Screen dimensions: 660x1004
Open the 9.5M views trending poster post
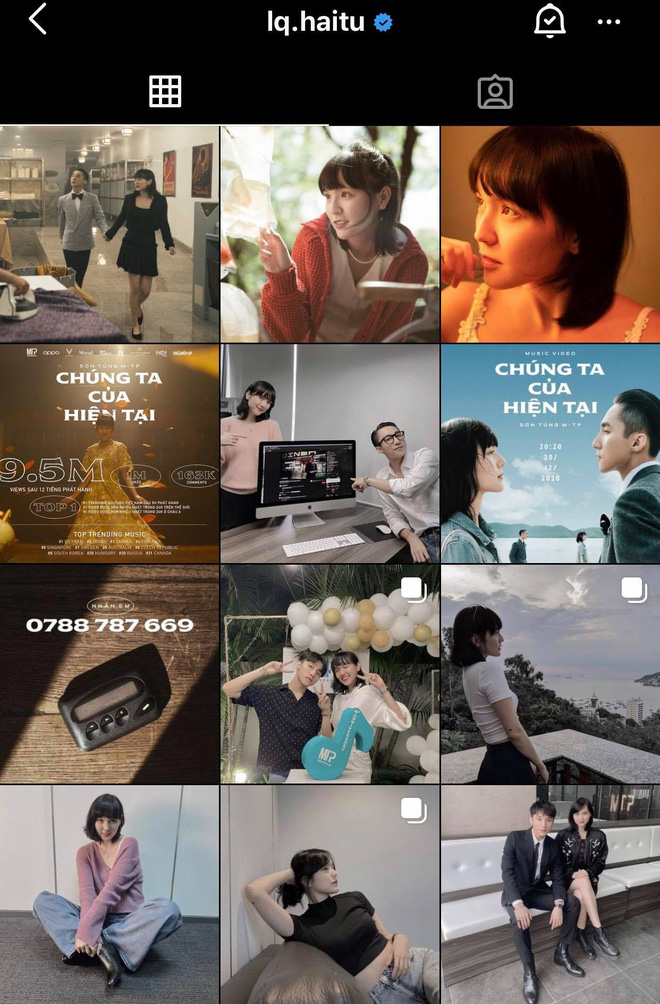tap(109, 453)
